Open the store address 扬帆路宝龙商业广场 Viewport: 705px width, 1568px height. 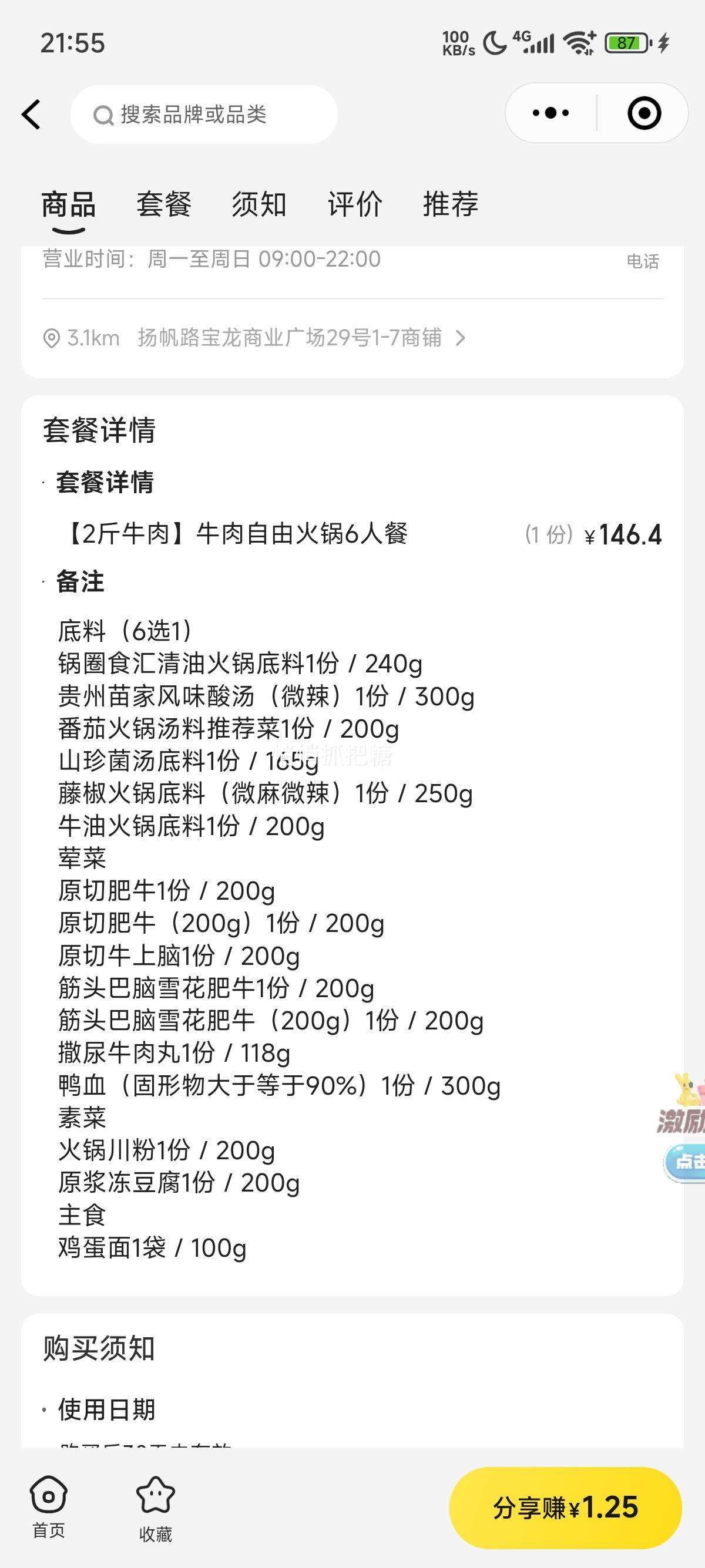289,338
